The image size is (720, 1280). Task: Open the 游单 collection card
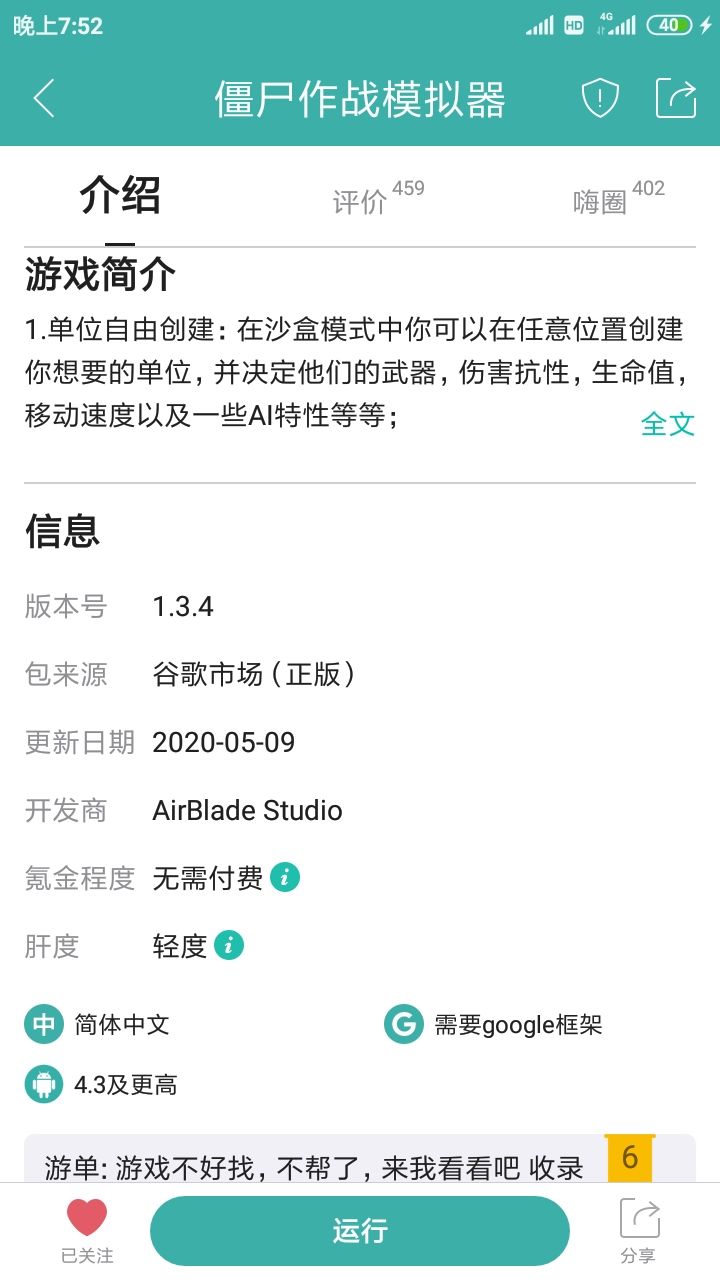tap(360, 1158)
